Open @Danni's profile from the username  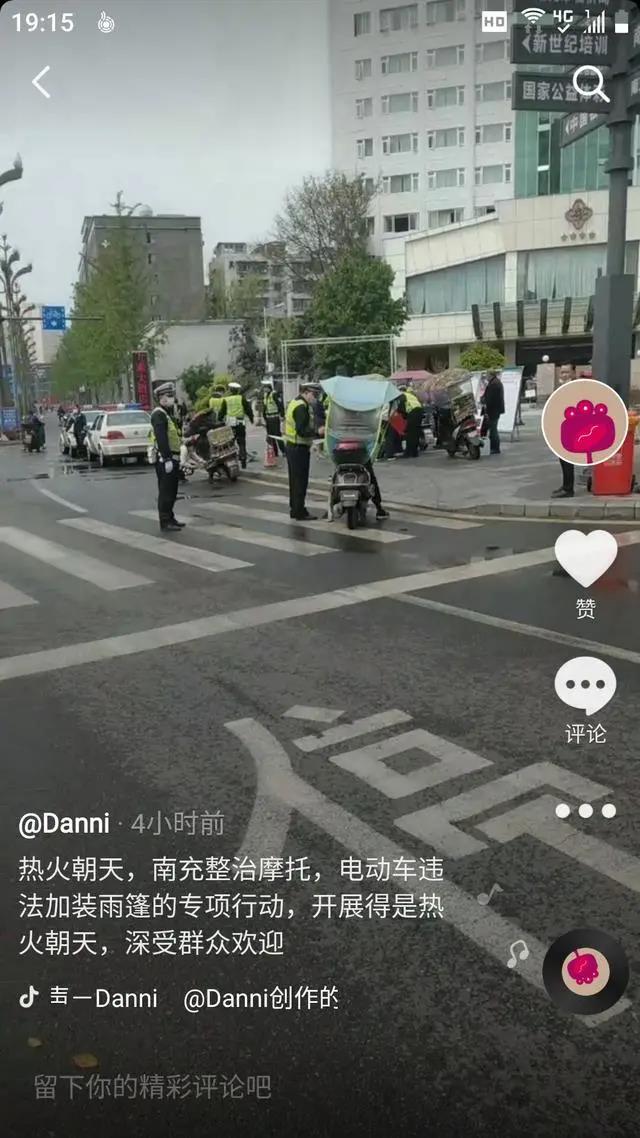pyautogui.click(x=64, y=824)
